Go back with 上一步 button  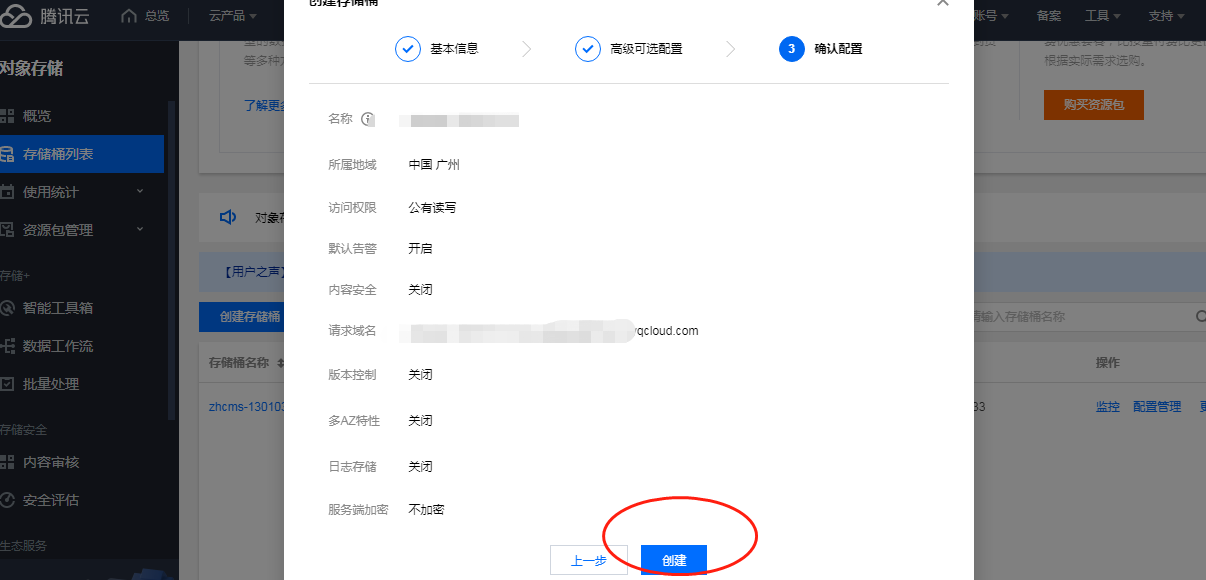(x=588, y=560)
